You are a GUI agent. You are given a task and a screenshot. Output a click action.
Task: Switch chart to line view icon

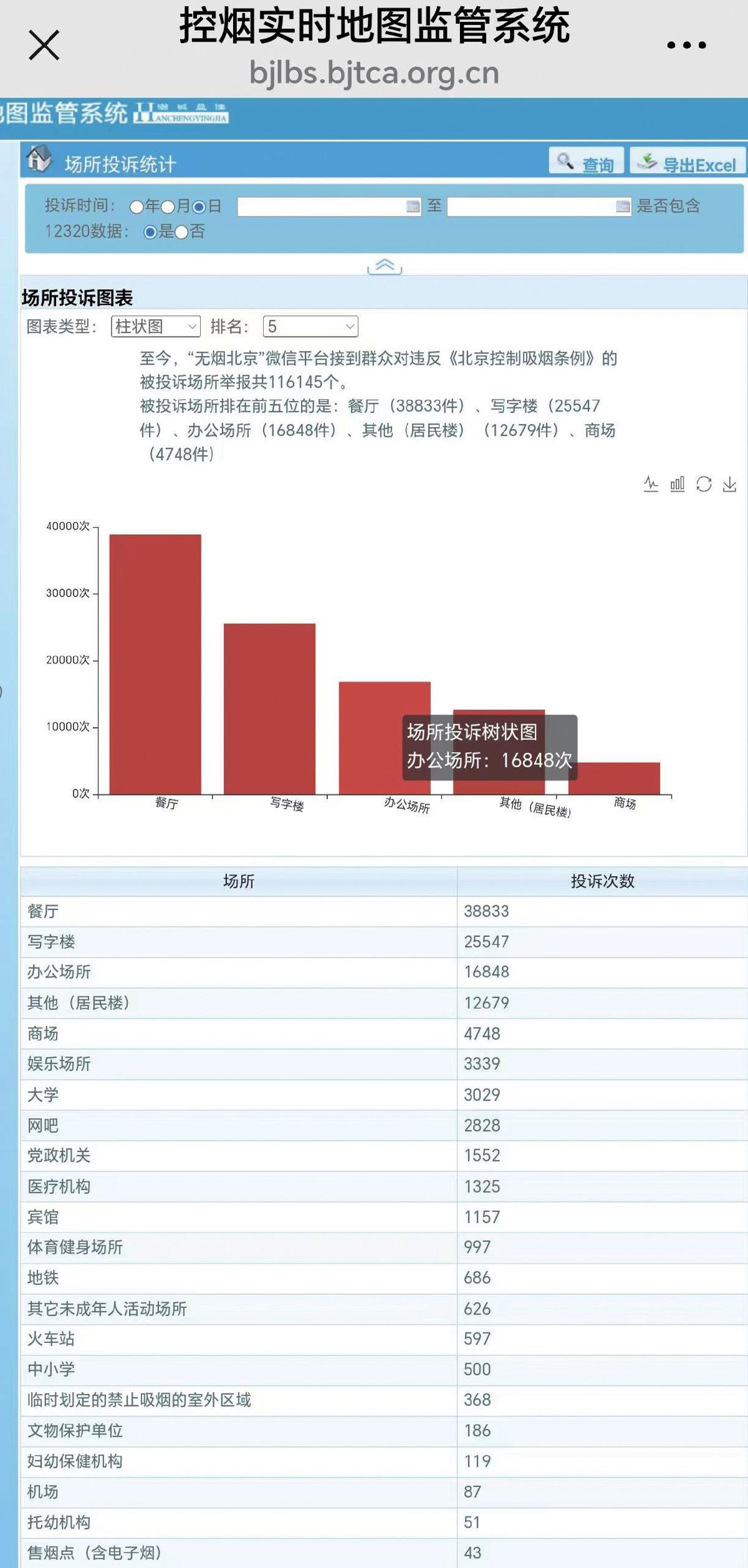click(651, 484)
